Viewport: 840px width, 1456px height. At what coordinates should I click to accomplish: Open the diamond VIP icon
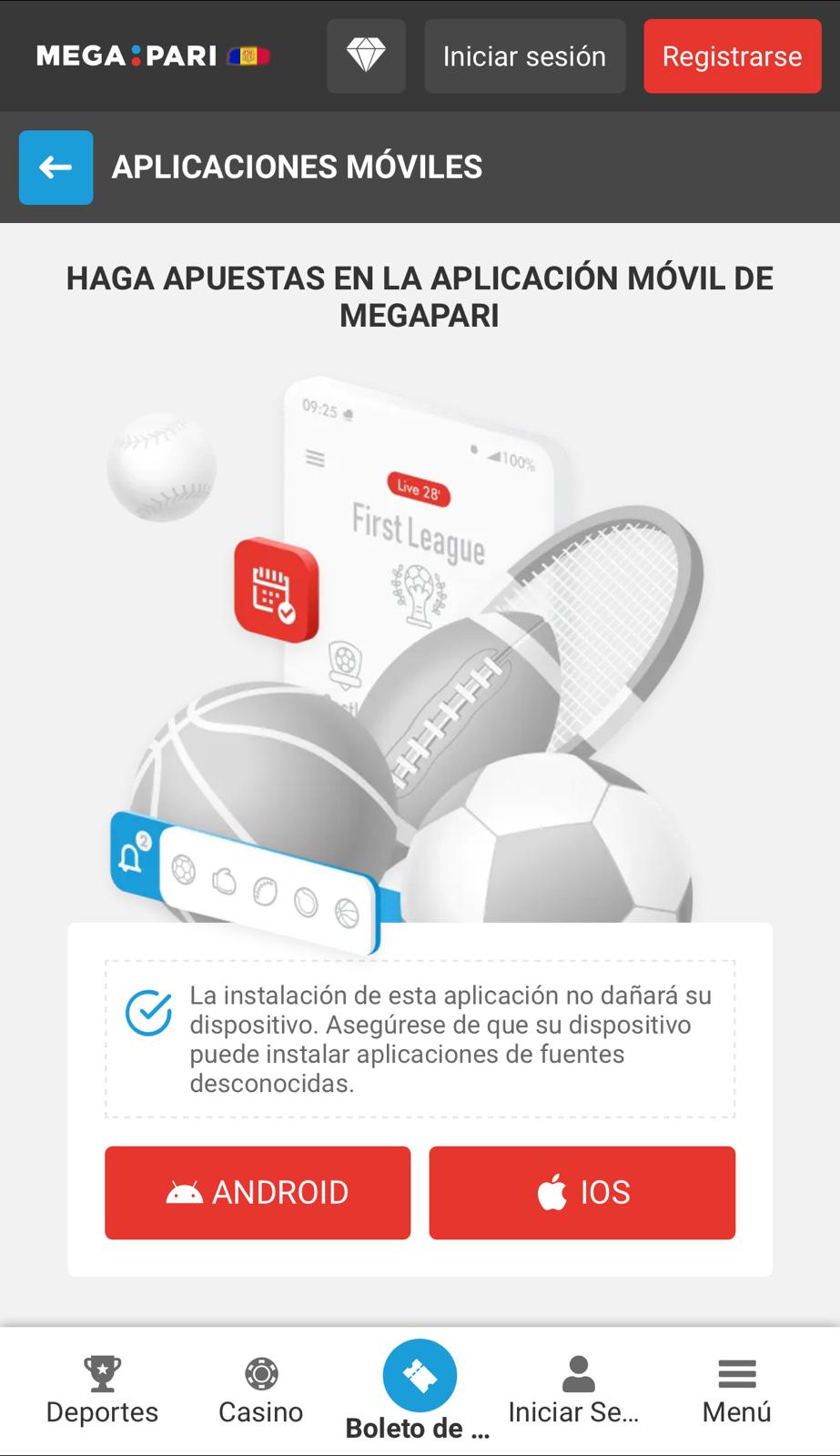coord(366,56)
